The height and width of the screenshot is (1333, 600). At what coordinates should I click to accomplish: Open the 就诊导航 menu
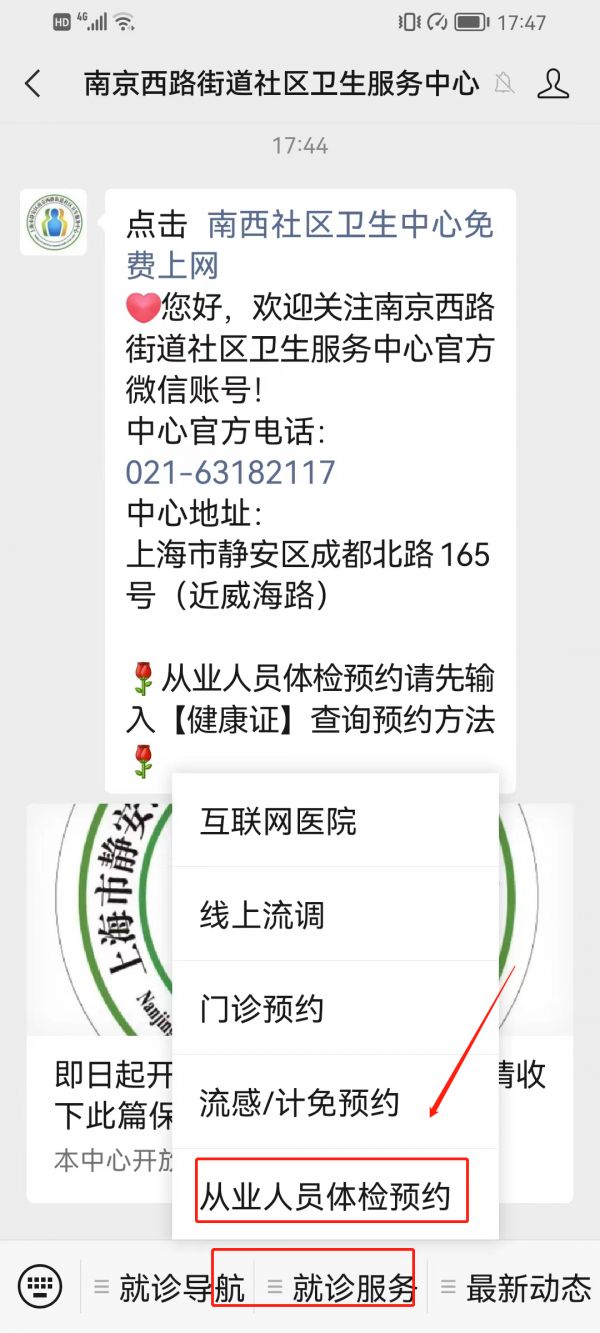(x=170, y=1288)
